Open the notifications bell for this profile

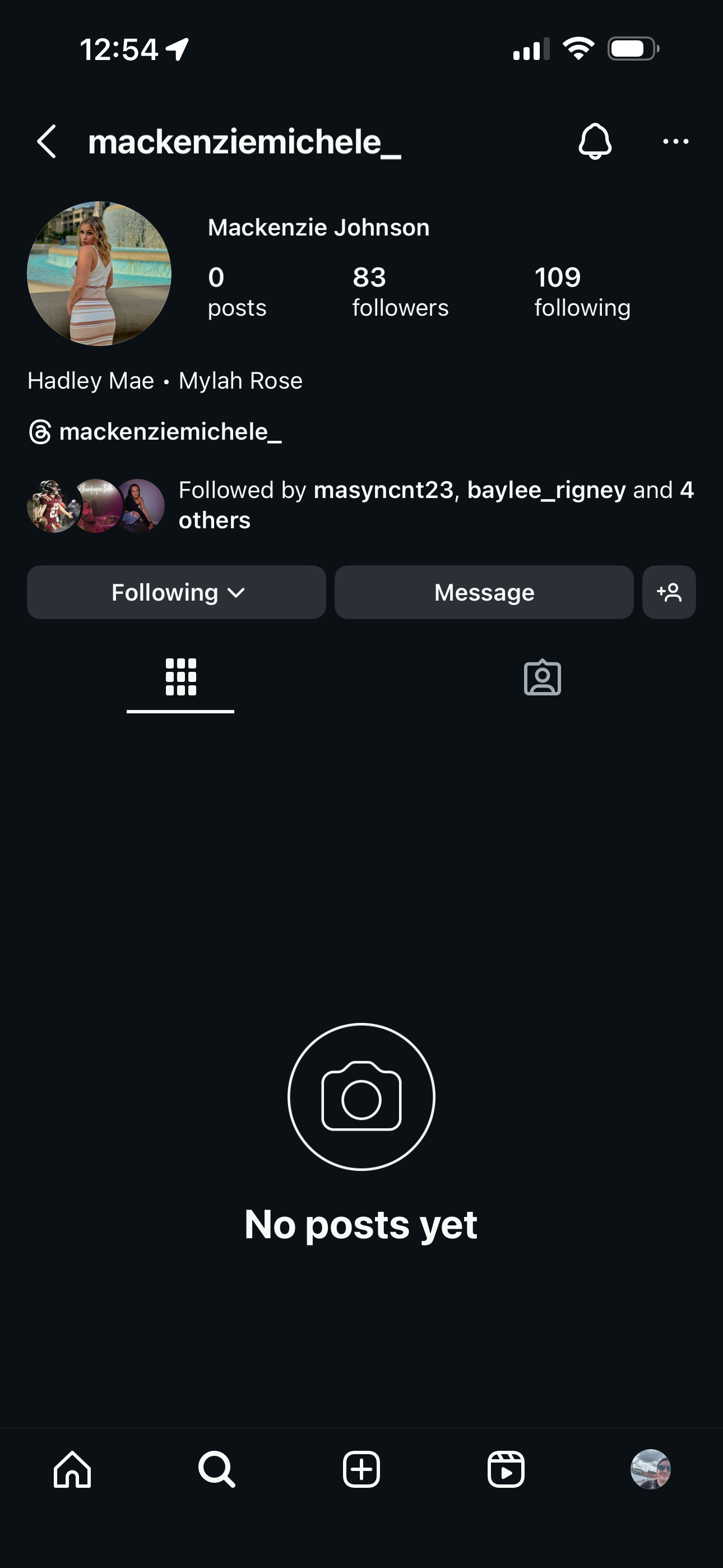[594, 142]
